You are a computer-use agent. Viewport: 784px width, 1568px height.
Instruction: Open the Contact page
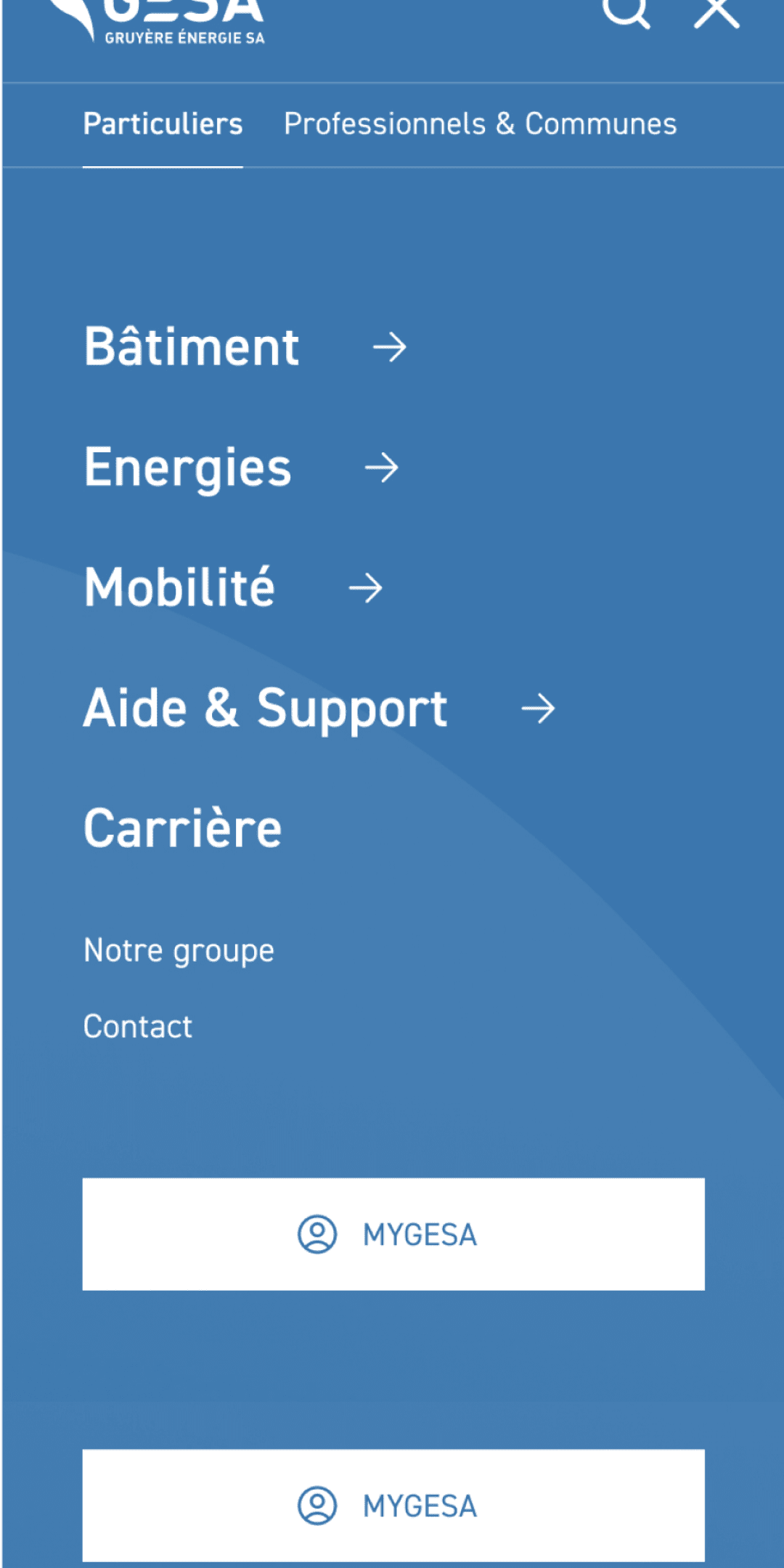(137, 1026)
